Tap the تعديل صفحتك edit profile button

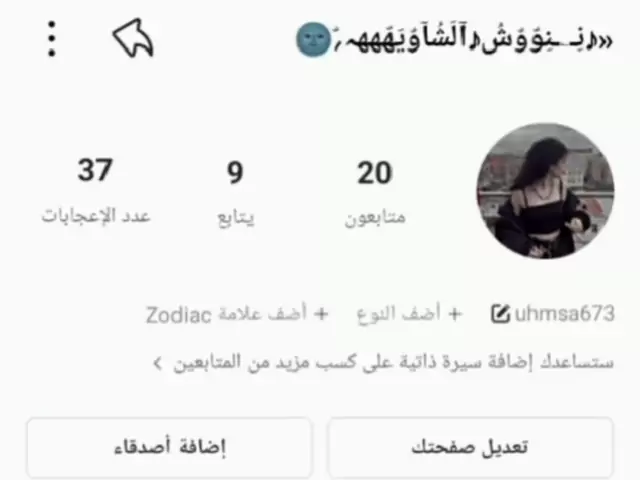(470, 447)
